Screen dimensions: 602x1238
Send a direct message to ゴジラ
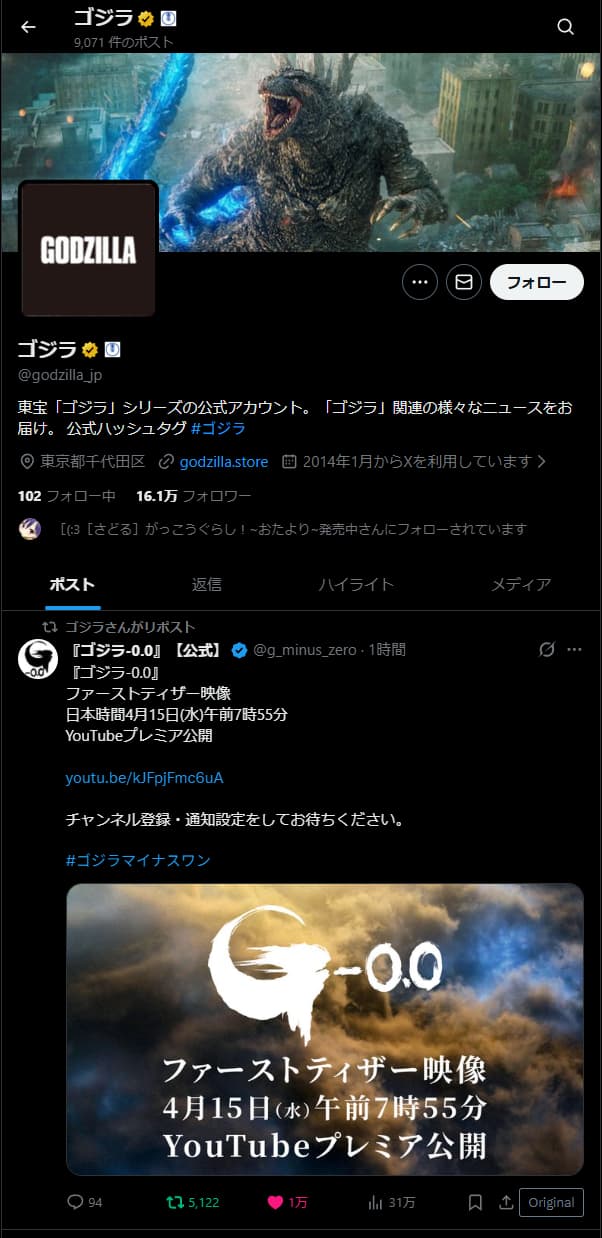(464, 283)
